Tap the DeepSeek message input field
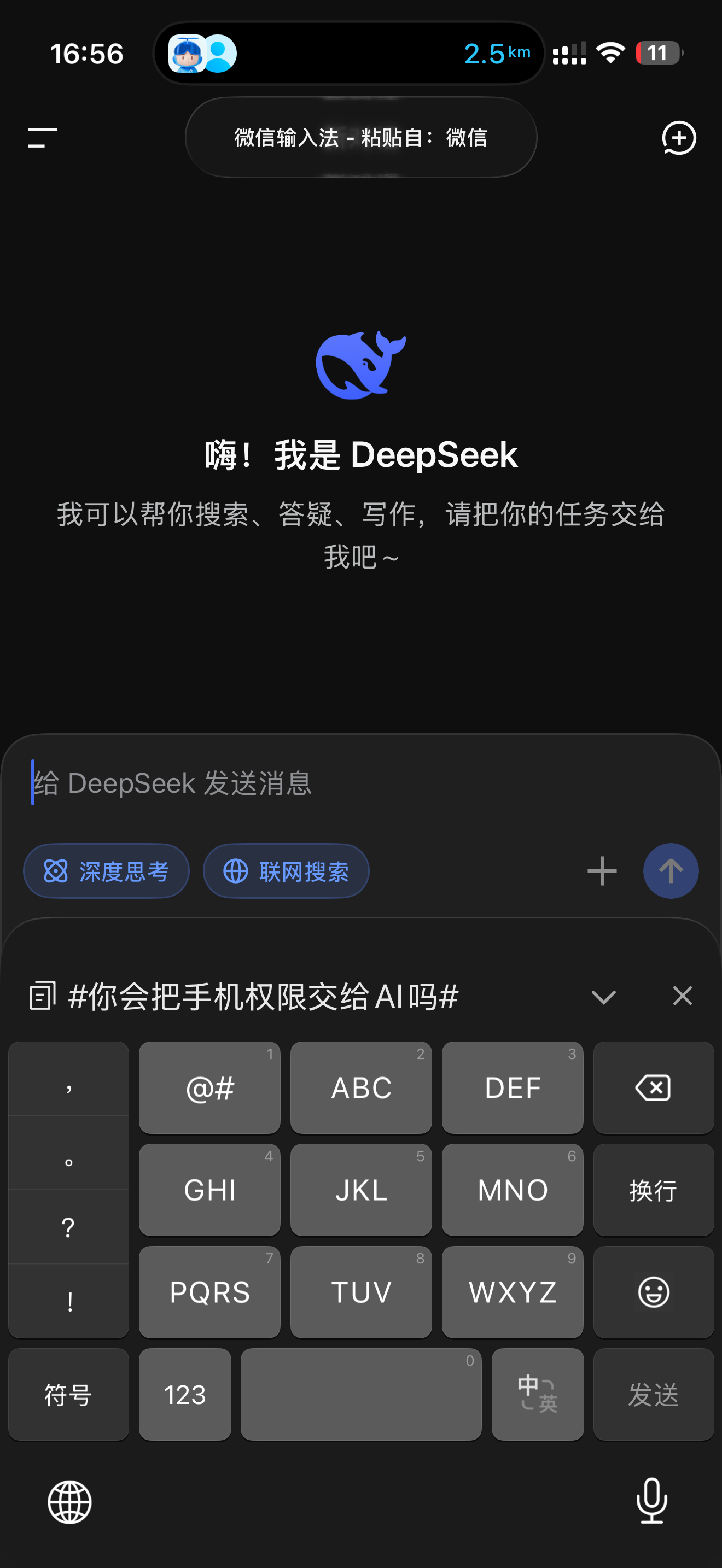Image resolution: width=722 pixels, height=1568 pixels. point(243,784)
